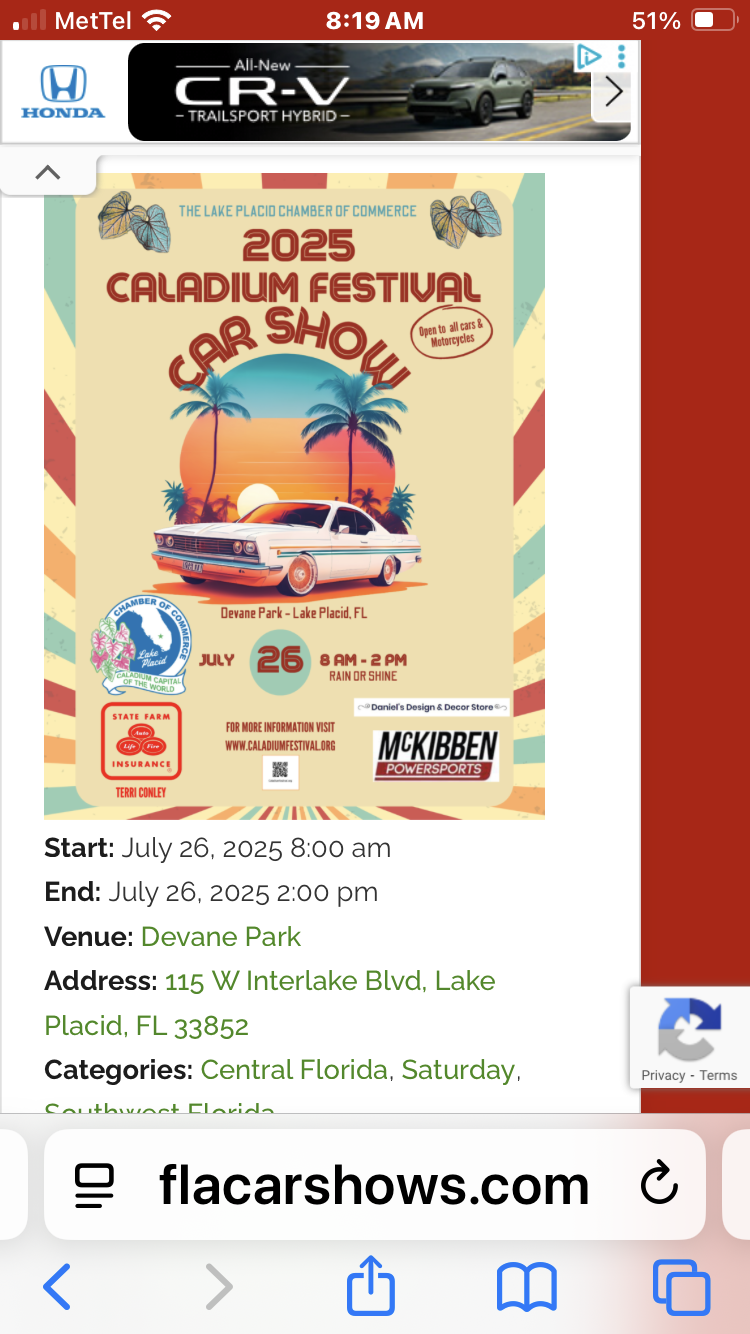Open the reCAPTCHA Privacy link

pos(663,1075)
